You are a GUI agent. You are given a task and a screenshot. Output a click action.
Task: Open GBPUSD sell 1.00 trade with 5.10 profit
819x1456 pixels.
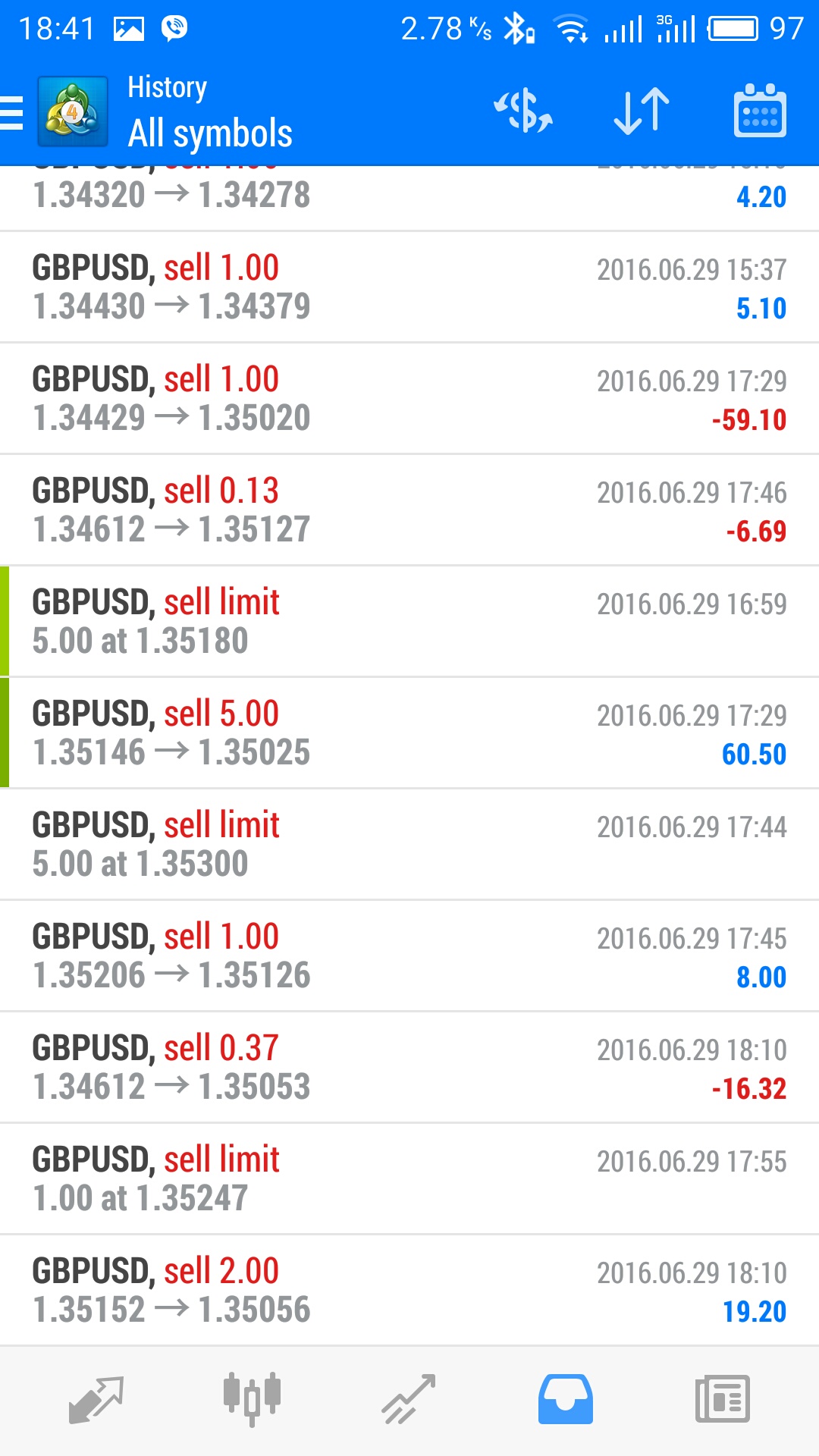pyautogui.click(x=409, y=287)
